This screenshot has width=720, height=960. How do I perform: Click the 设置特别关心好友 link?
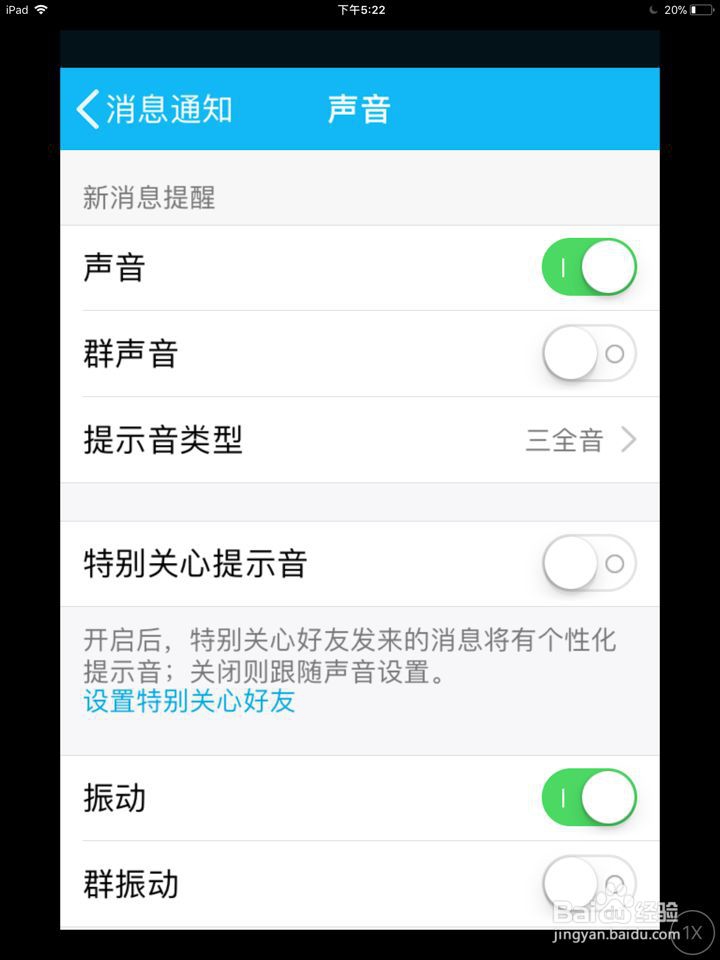coord(188,703)
